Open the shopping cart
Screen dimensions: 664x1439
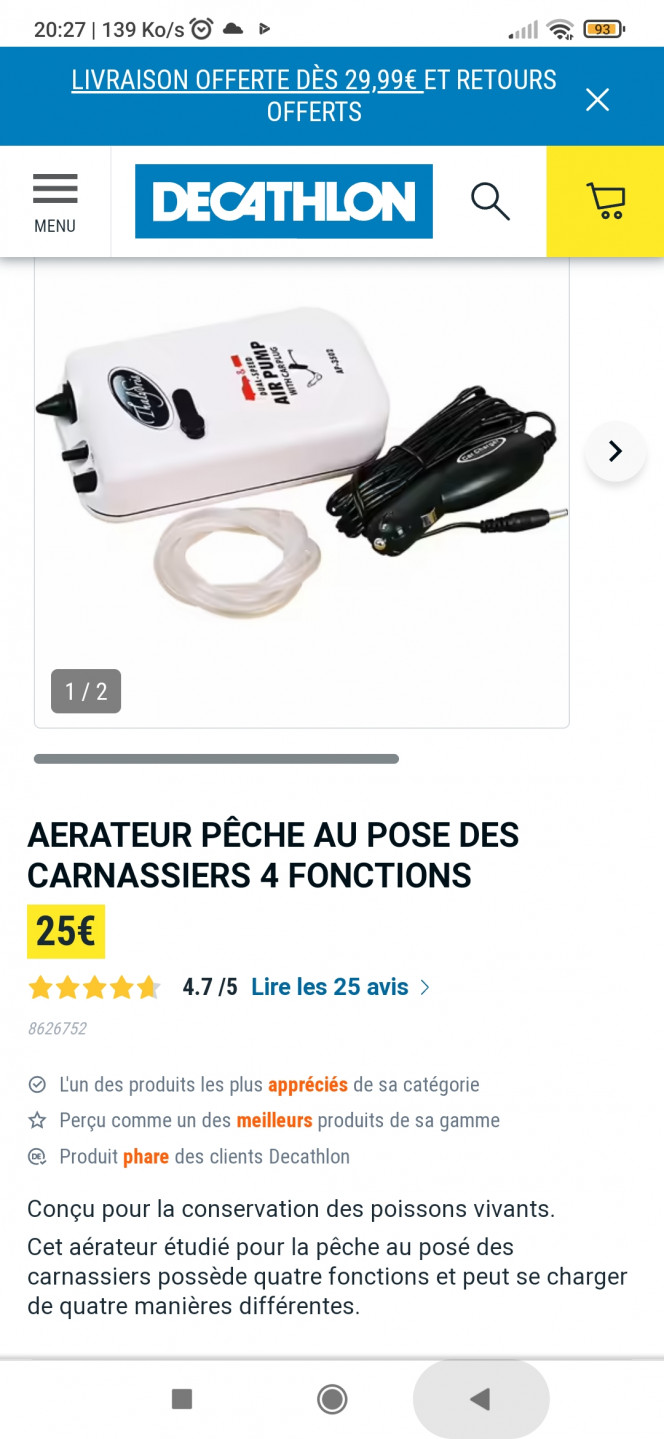pyautogui.click(x=605, y=202)
